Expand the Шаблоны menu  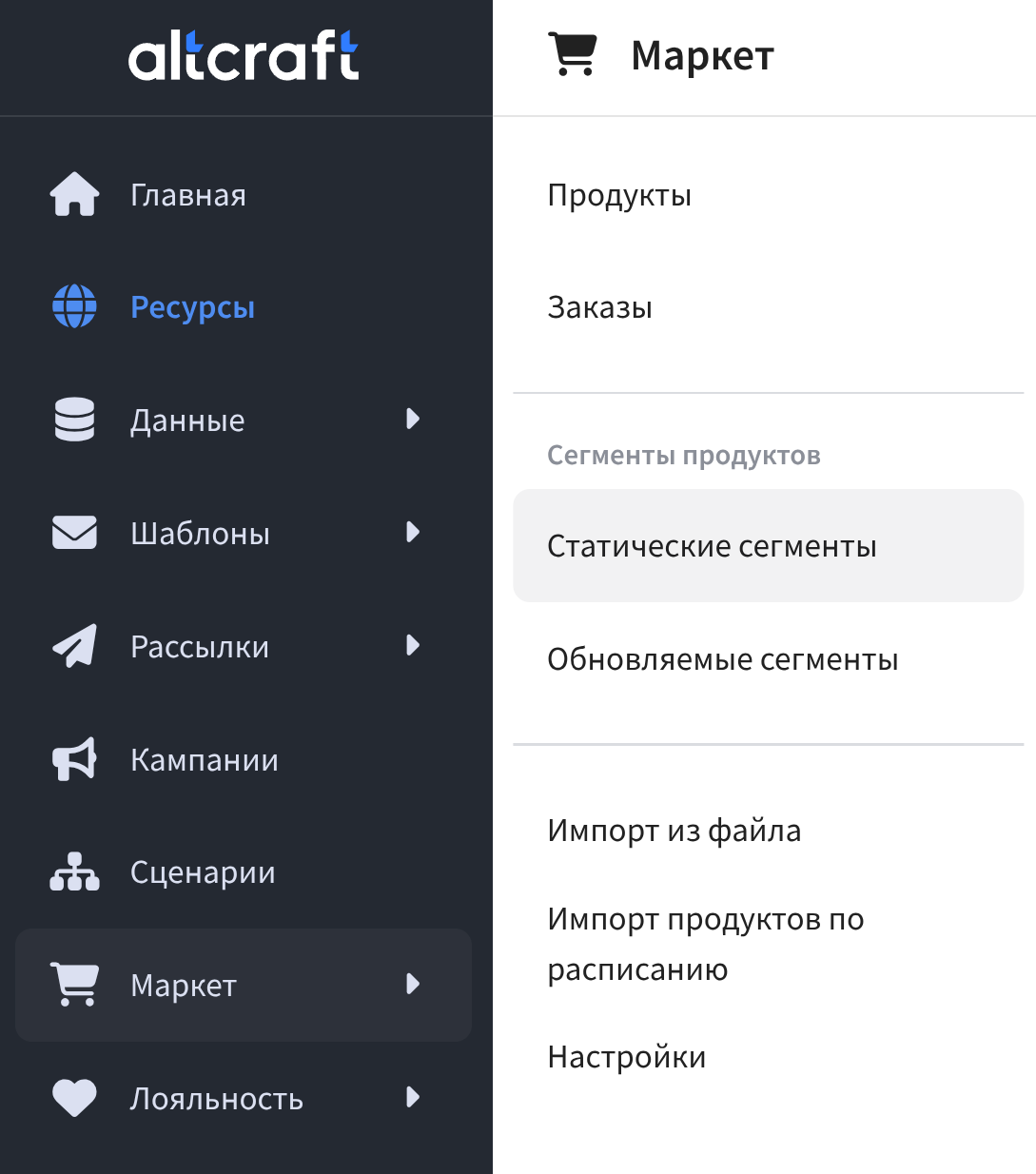click(x=200, y=533)
